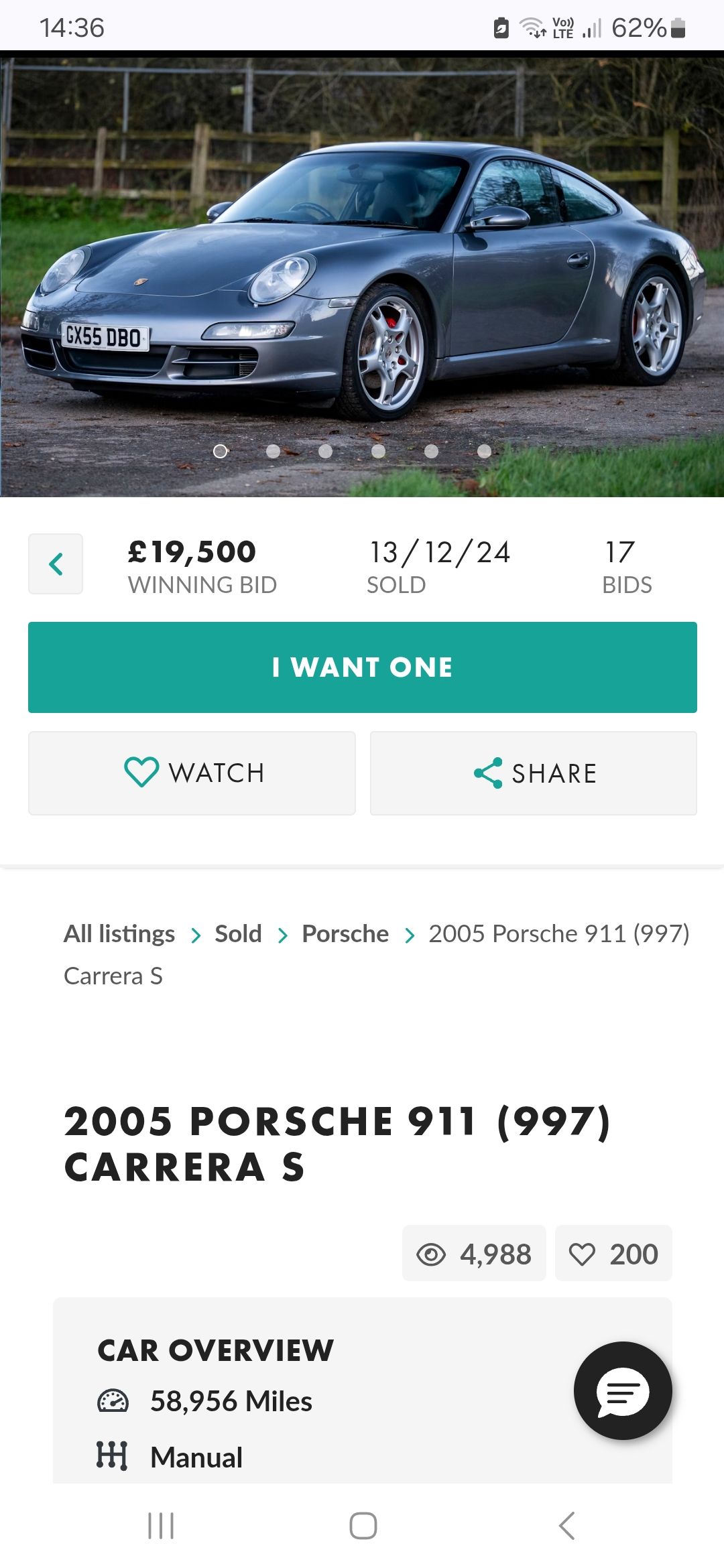Screen dimensions: 724x1568
Task: Open the All listings breadcrumb link
Action: [119, 933]
